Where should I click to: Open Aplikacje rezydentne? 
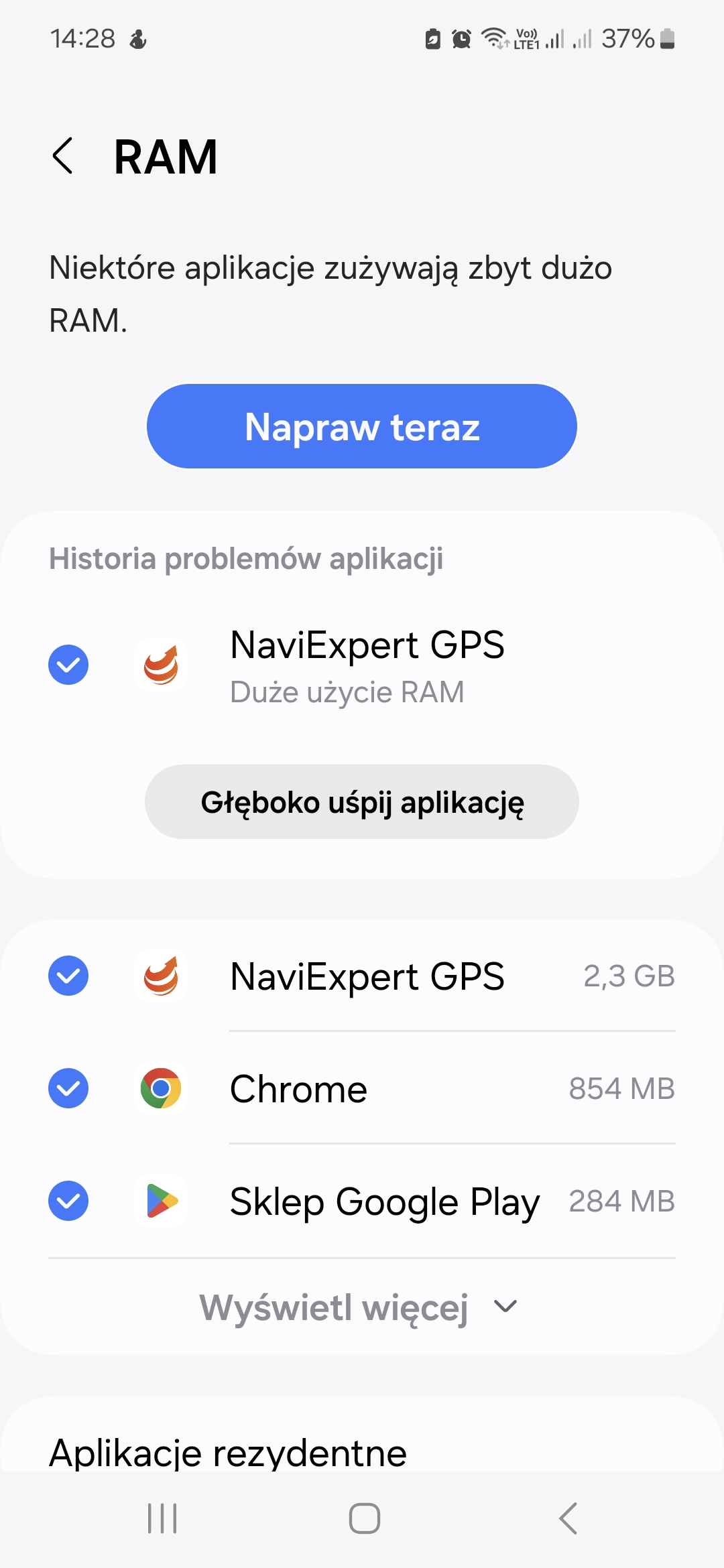228,1453
